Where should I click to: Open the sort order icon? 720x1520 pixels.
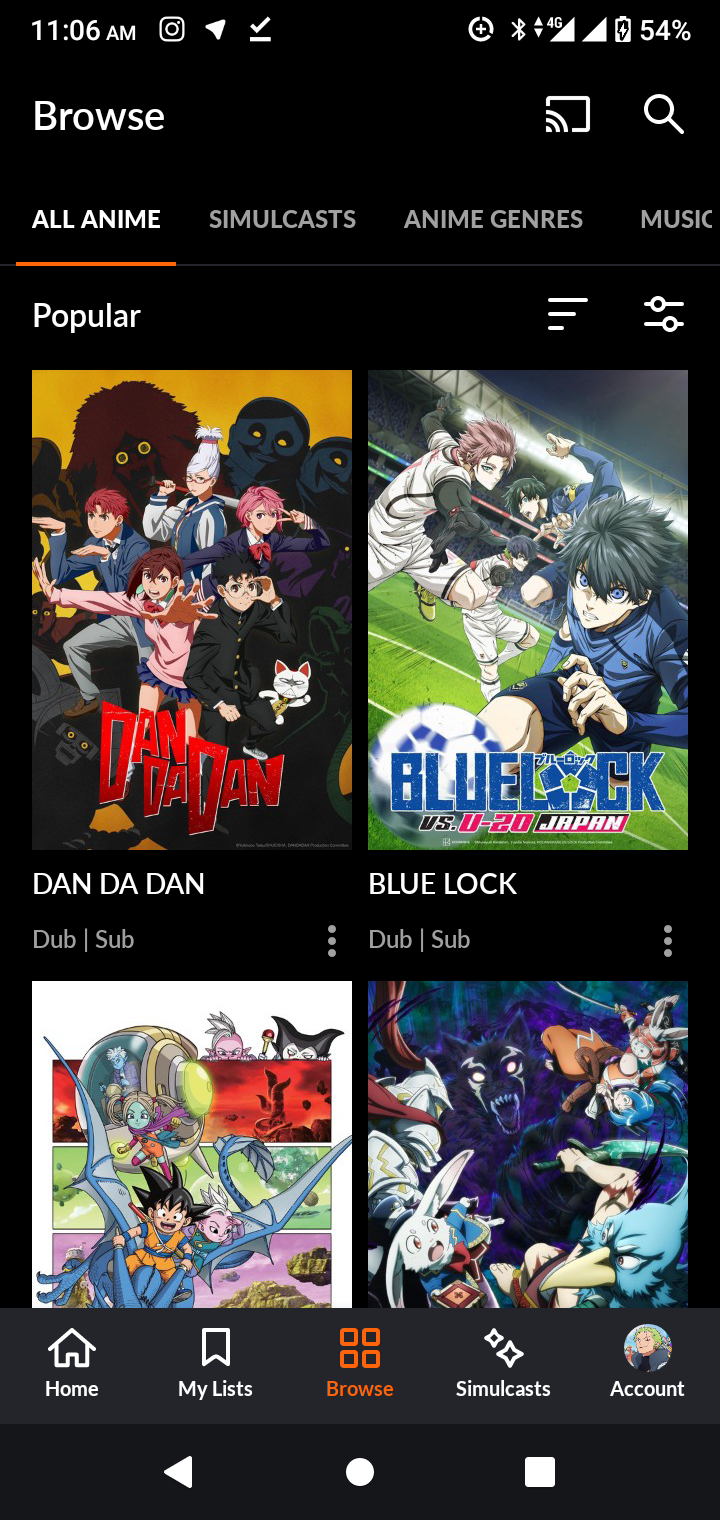pos(567,314)
